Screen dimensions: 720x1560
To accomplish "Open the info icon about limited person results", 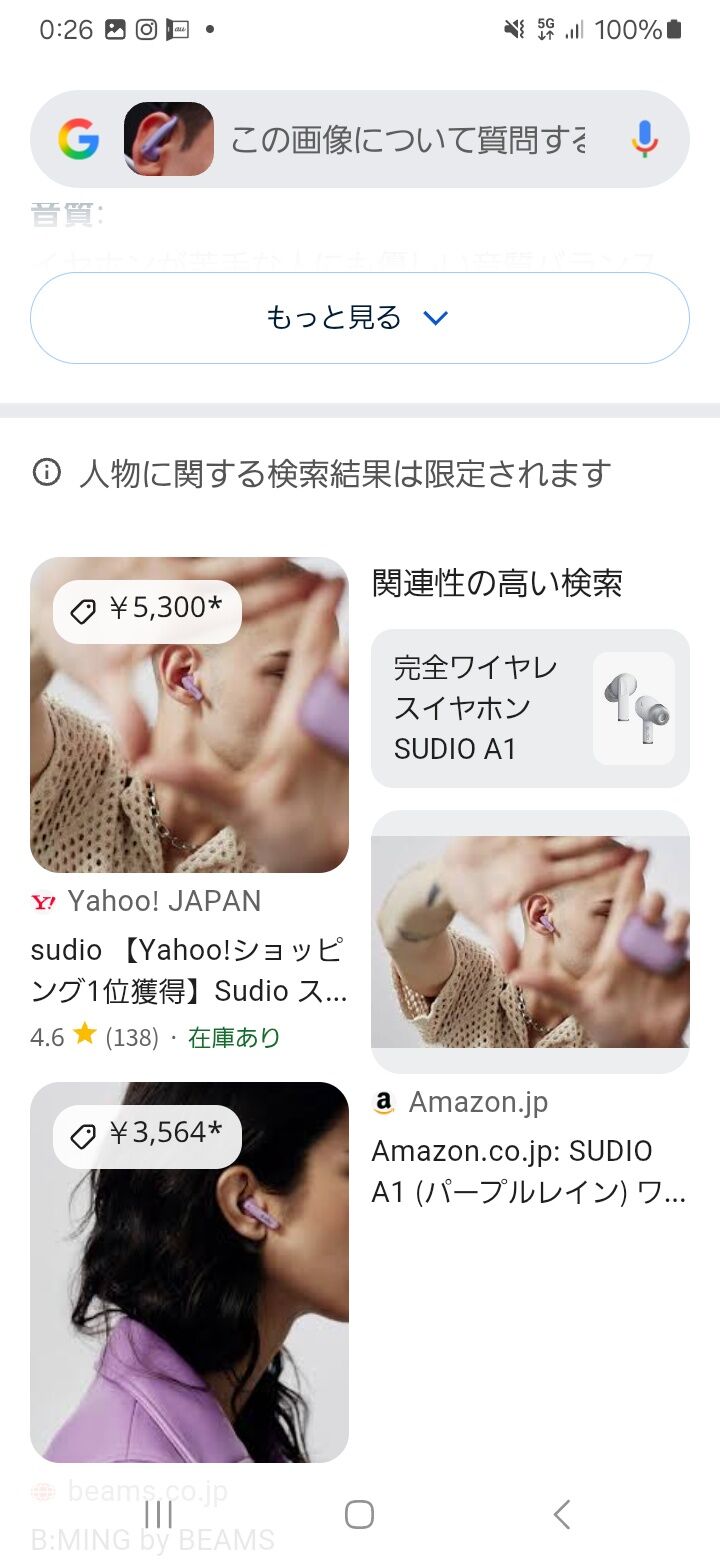I will tap(47, 472).
